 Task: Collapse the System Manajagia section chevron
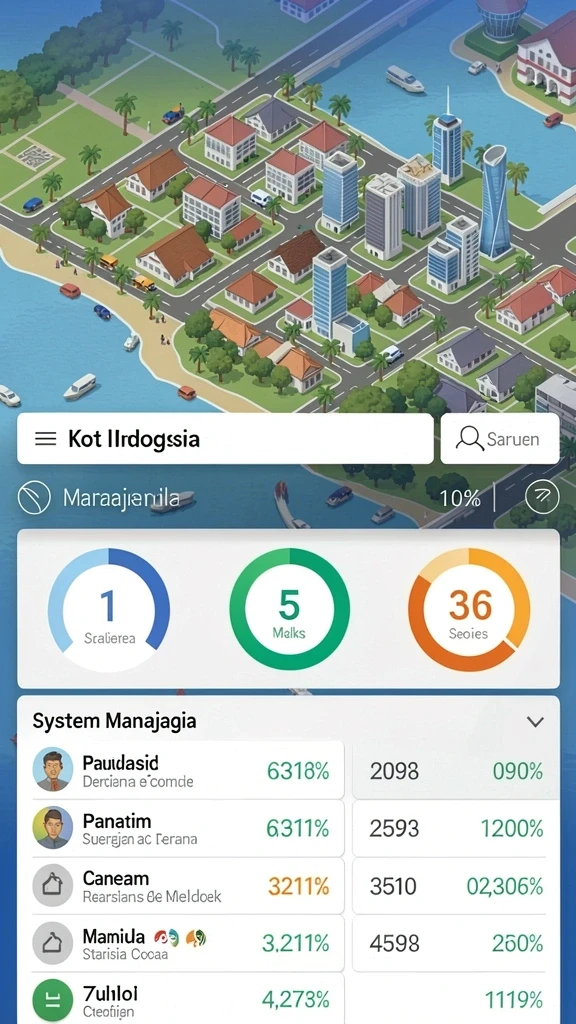(x=536, y=722)
